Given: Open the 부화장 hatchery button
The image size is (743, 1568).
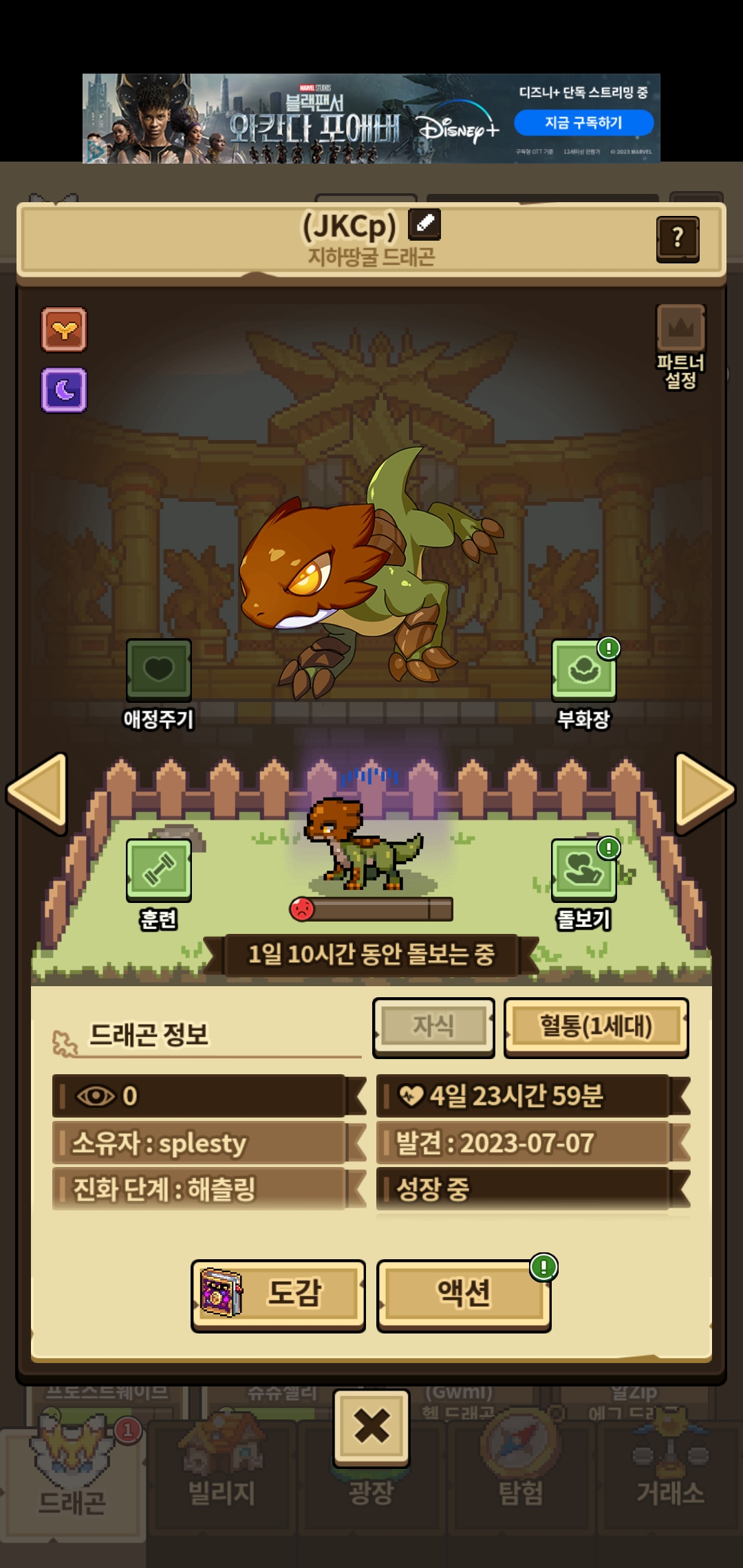Looking at the screenshot, I should pos(584,684).
